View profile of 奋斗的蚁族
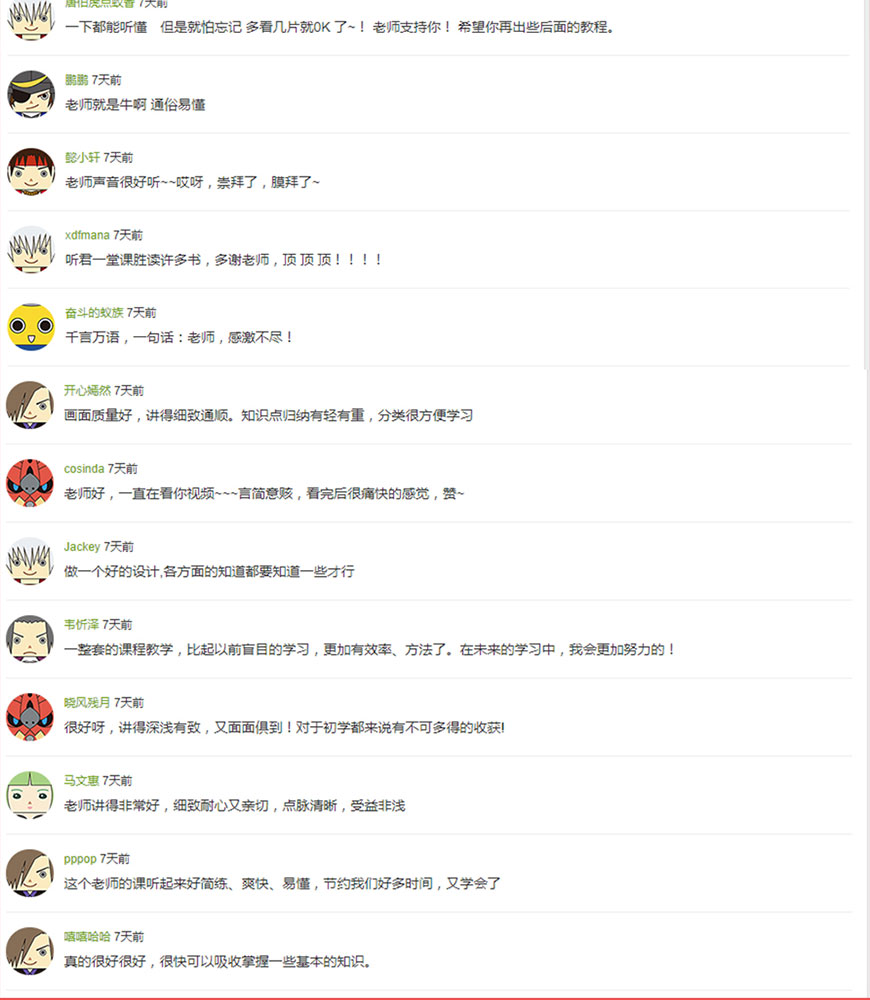 [x=93, y=313]
